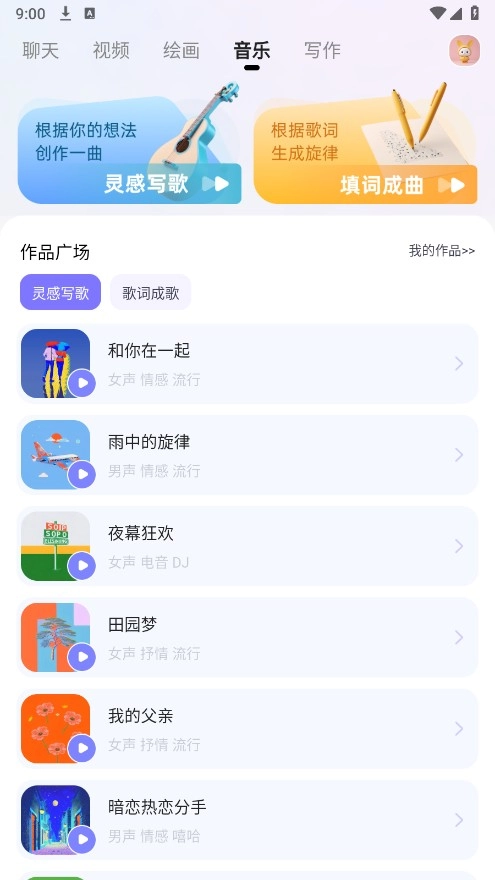Switch to the 写作 tab
This screenshot has width=495, height=880.
point(322,51)
